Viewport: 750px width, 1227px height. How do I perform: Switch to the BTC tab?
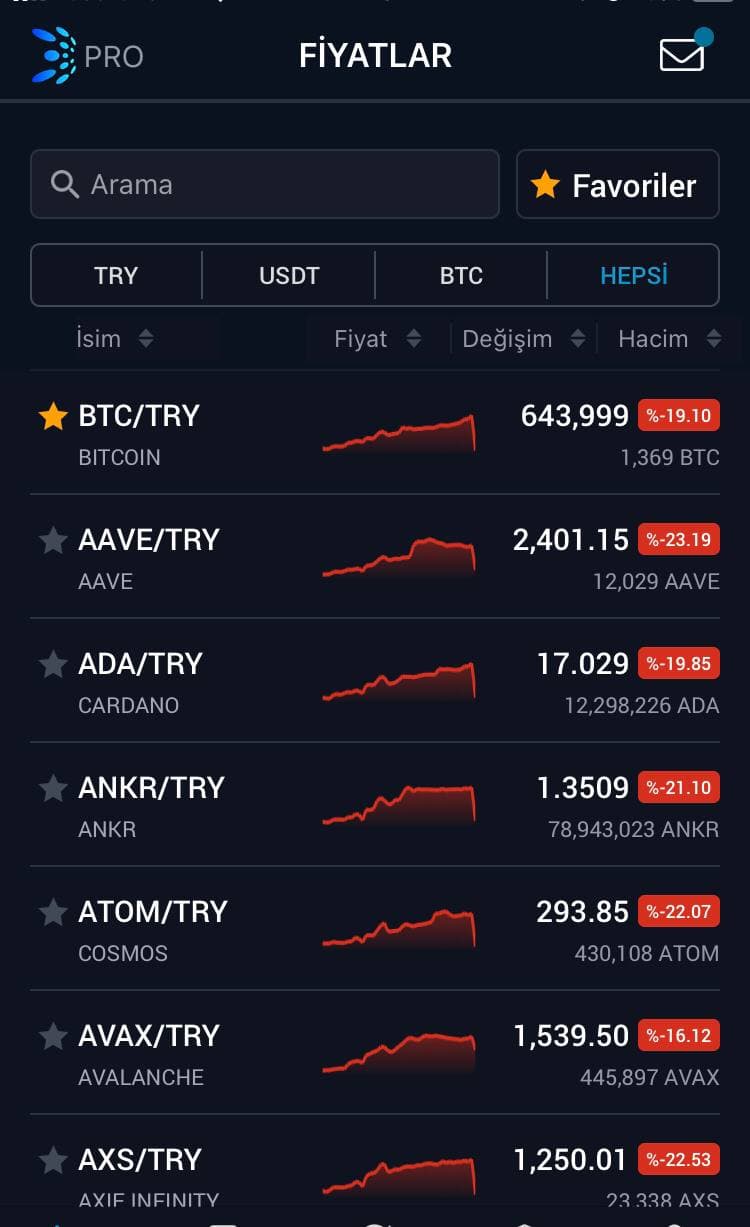click(461, 275)
